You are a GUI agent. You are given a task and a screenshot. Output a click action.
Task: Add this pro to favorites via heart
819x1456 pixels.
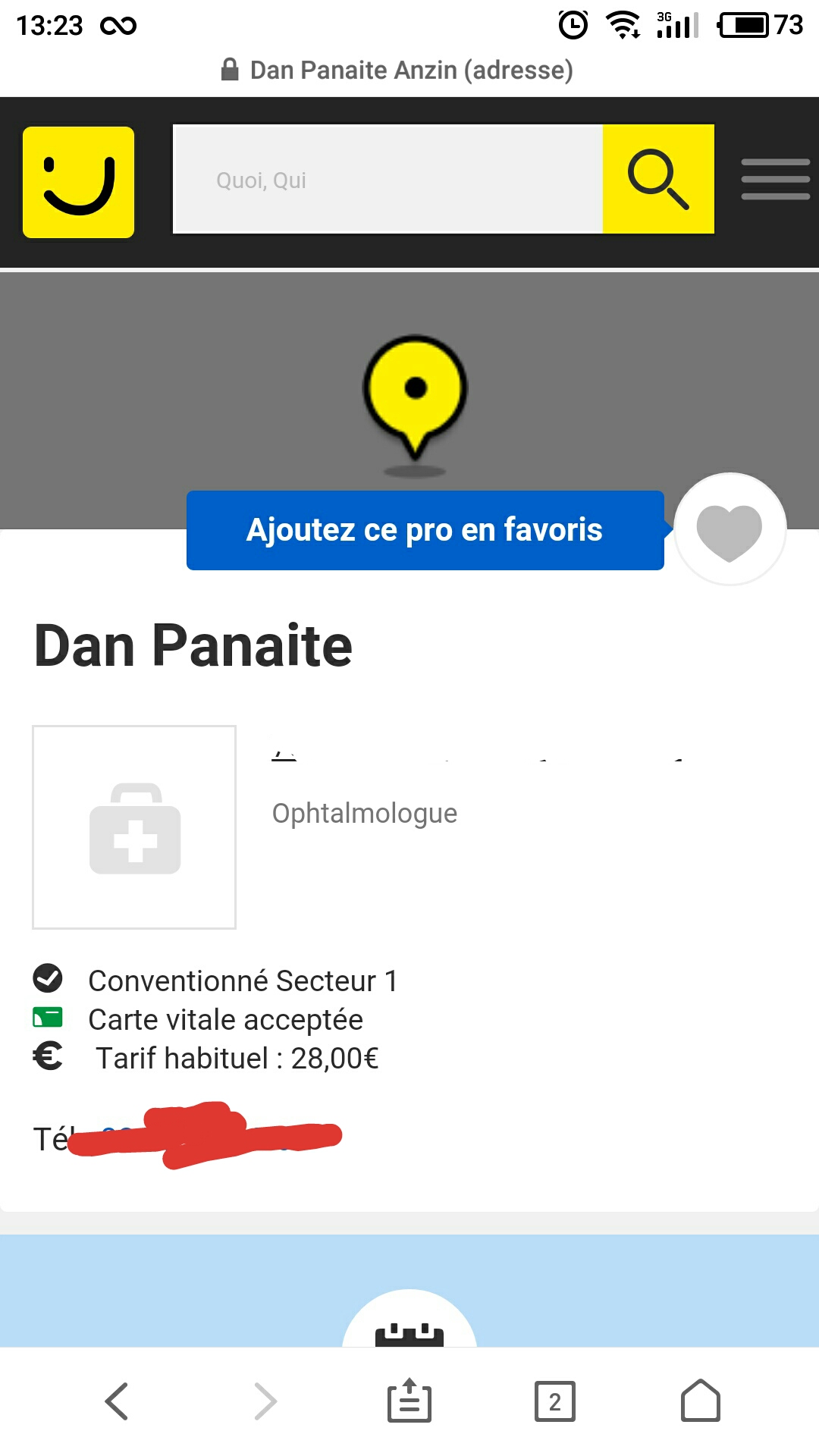(x=730, y=530)
